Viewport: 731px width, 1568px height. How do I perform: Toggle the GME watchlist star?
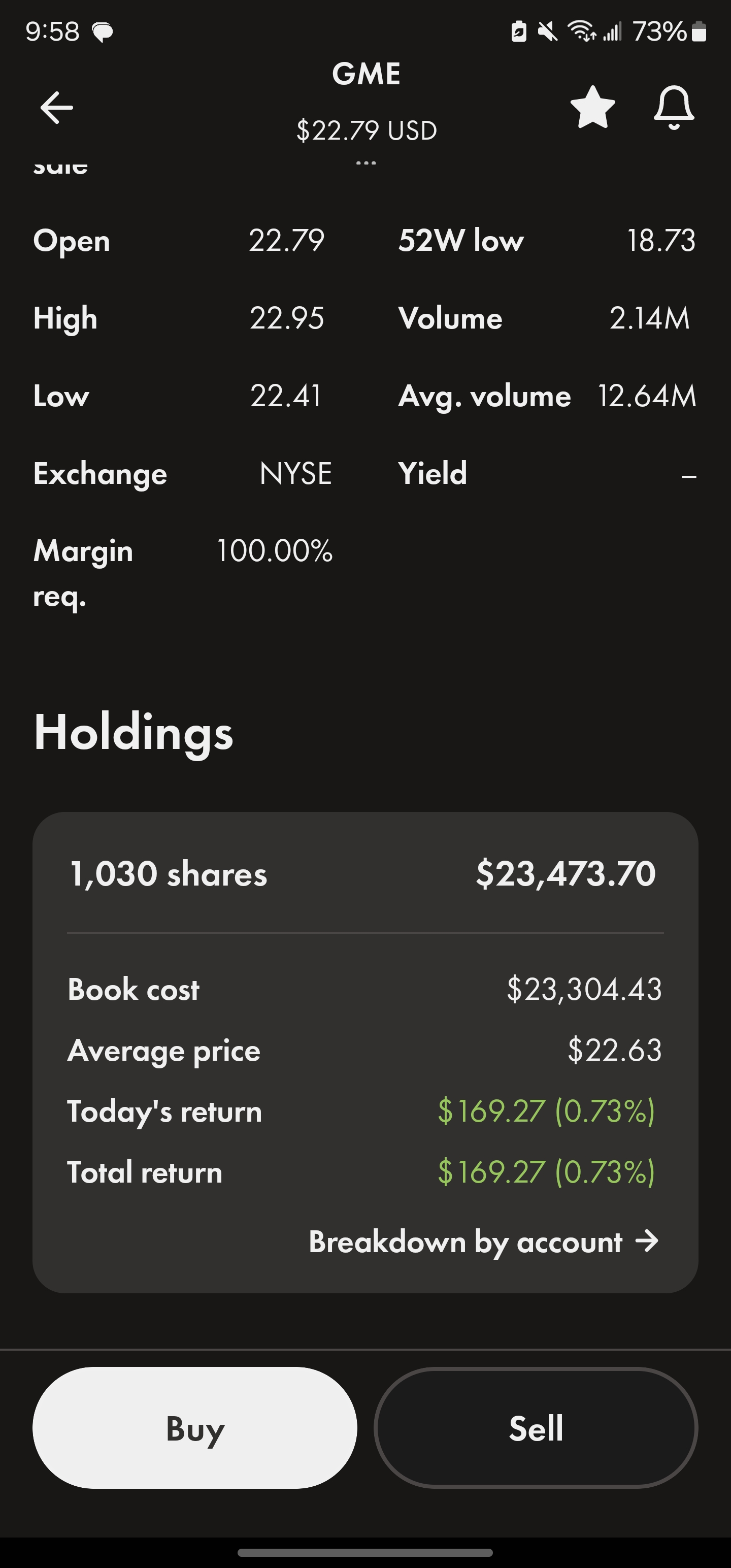pos(592,107)
